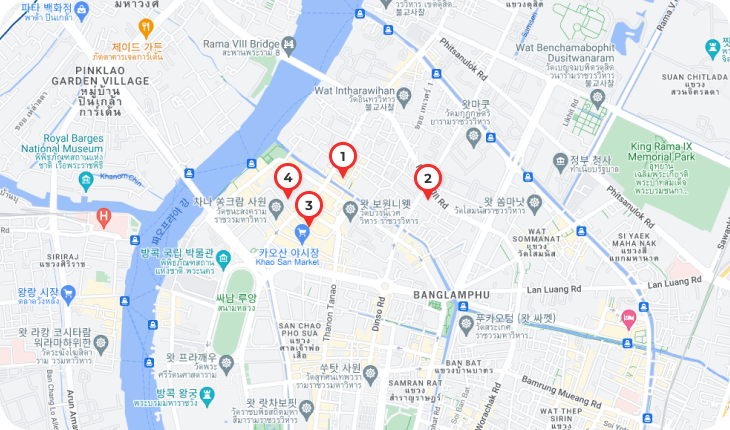Screen dimensions: 730x430
Task: Select map pin number 1
Action: click(x=342, y=157)
